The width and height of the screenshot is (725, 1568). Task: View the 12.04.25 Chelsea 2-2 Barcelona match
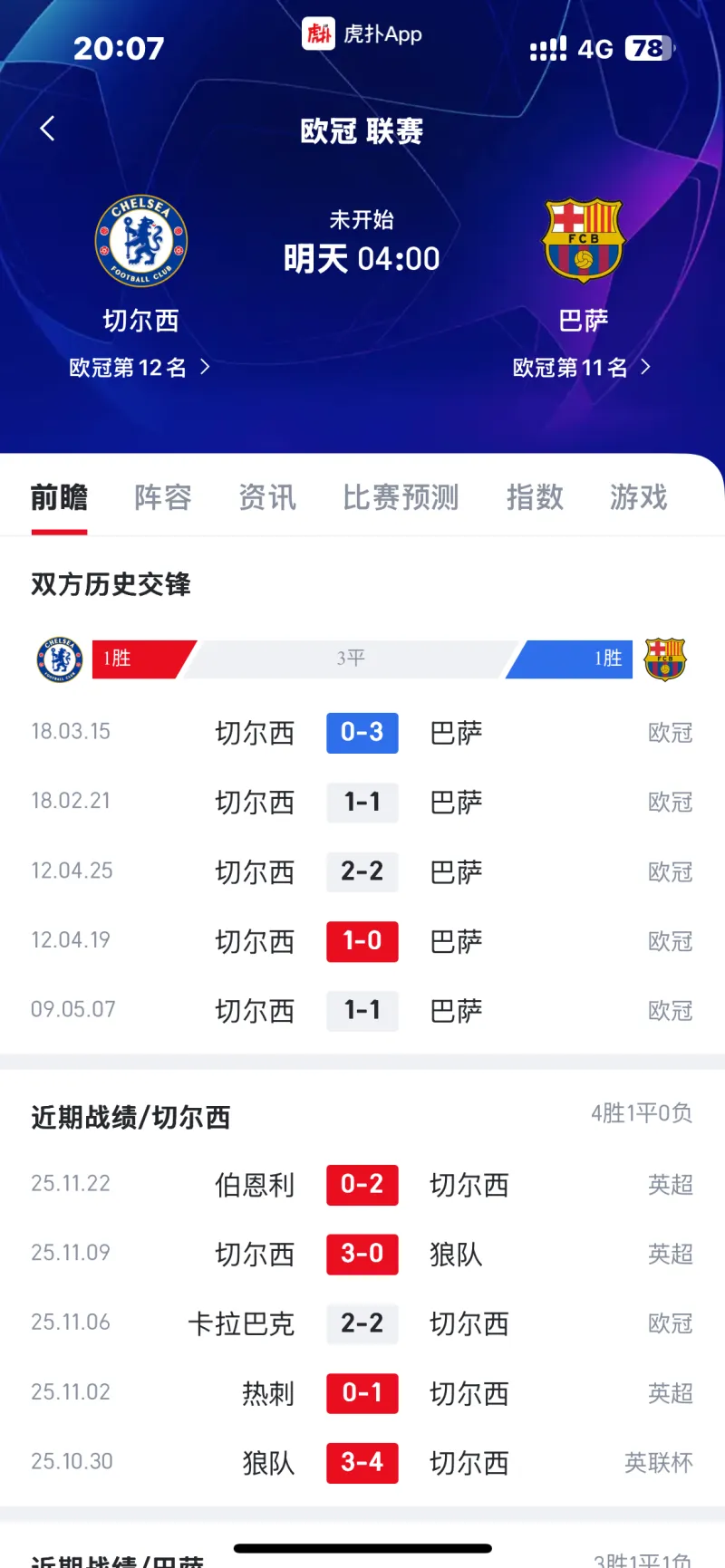362,871
